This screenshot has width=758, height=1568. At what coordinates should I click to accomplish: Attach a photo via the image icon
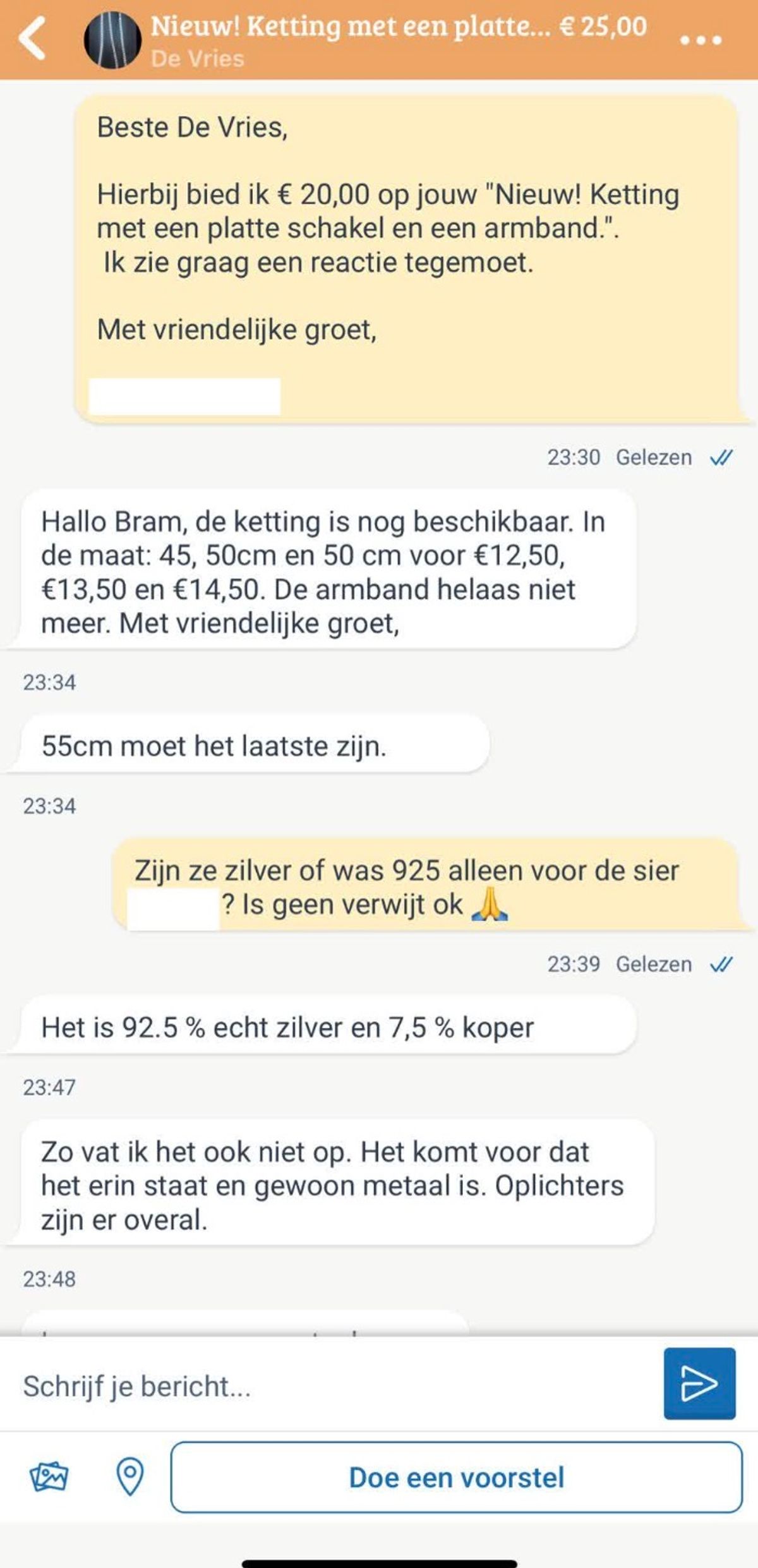coord(49,1477)
